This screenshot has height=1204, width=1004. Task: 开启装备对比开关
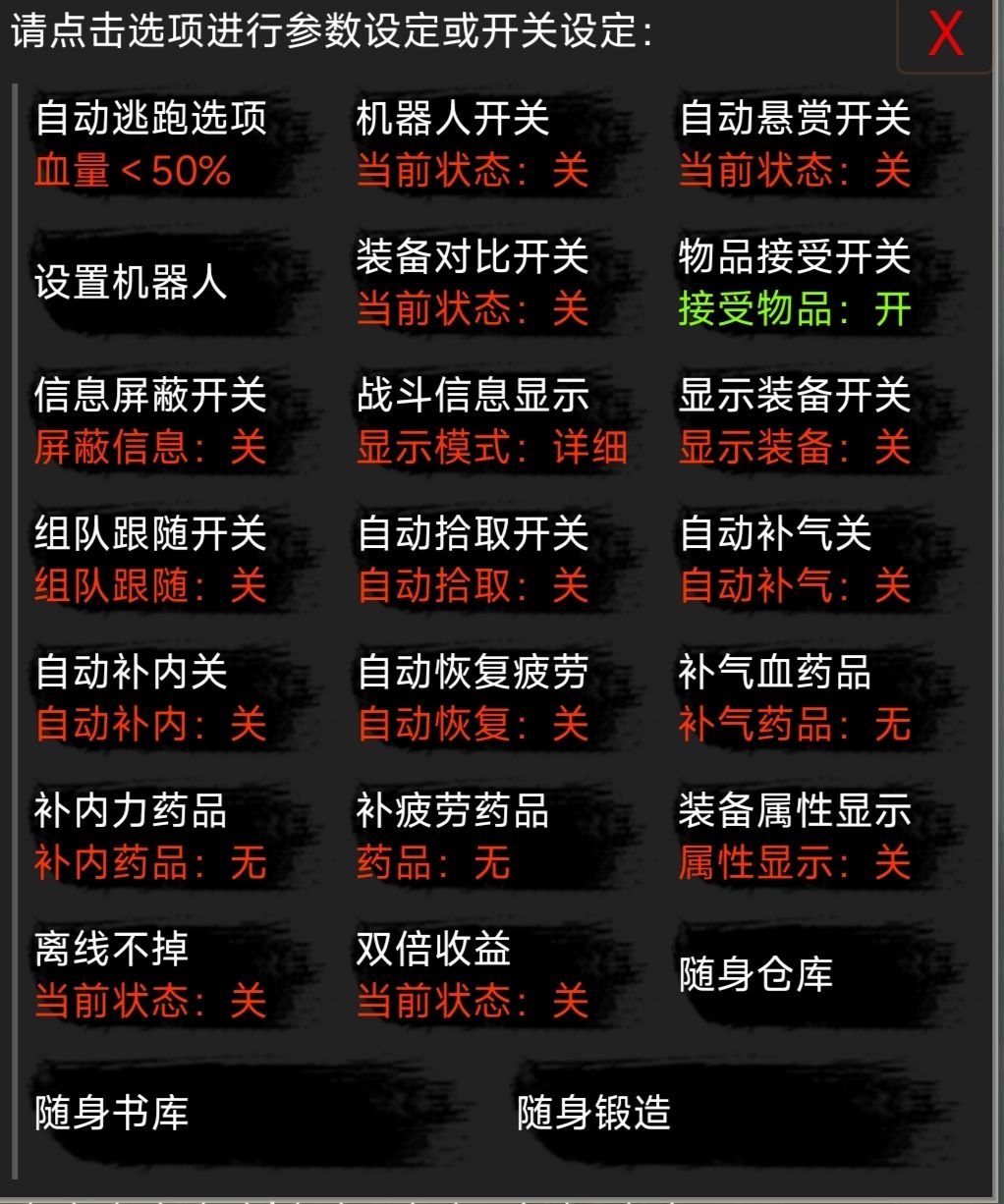pos(472,285)
